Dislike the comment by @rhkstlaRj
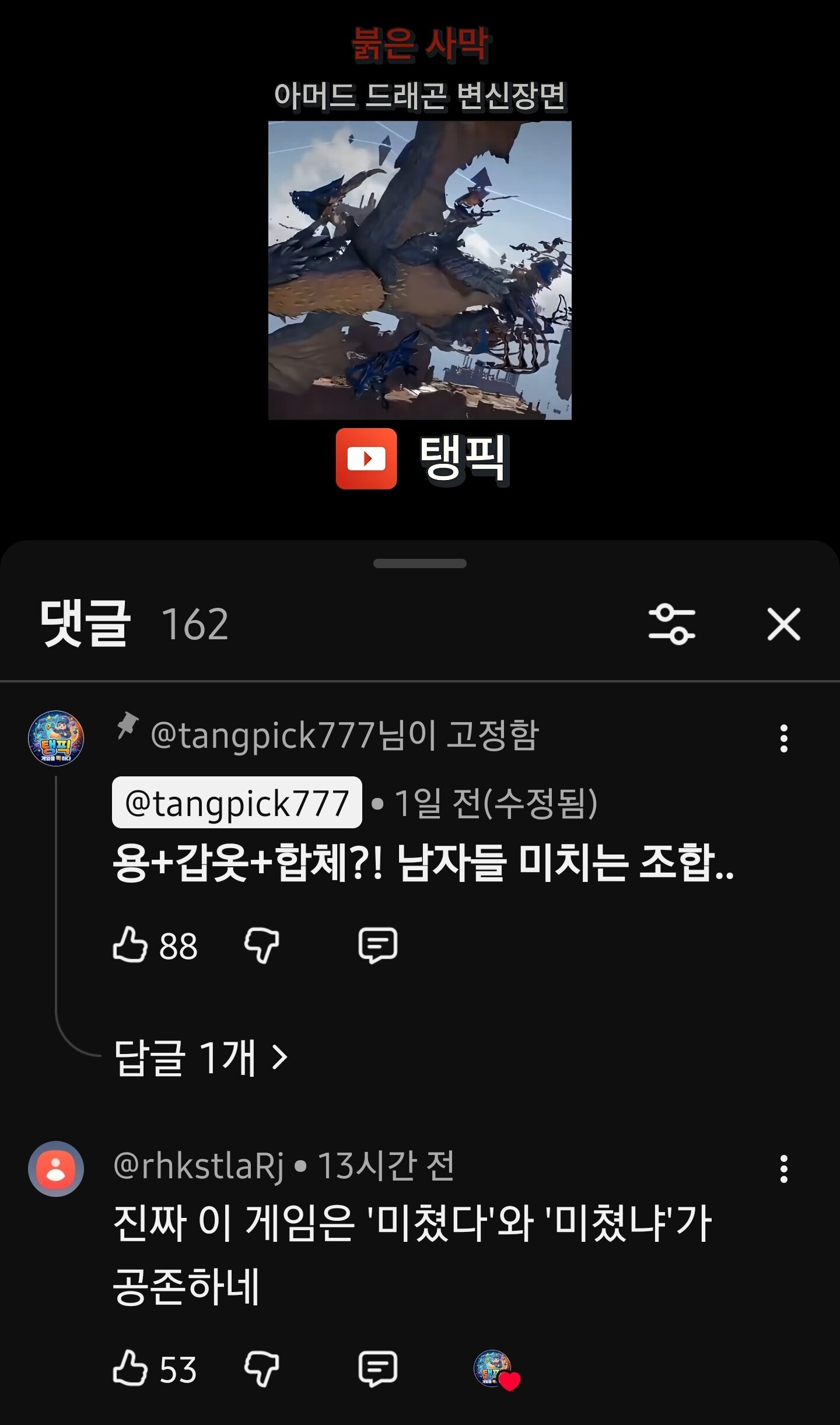Image resolution: width=840 pixels, height=1425 pixels. click(261, 1368)
